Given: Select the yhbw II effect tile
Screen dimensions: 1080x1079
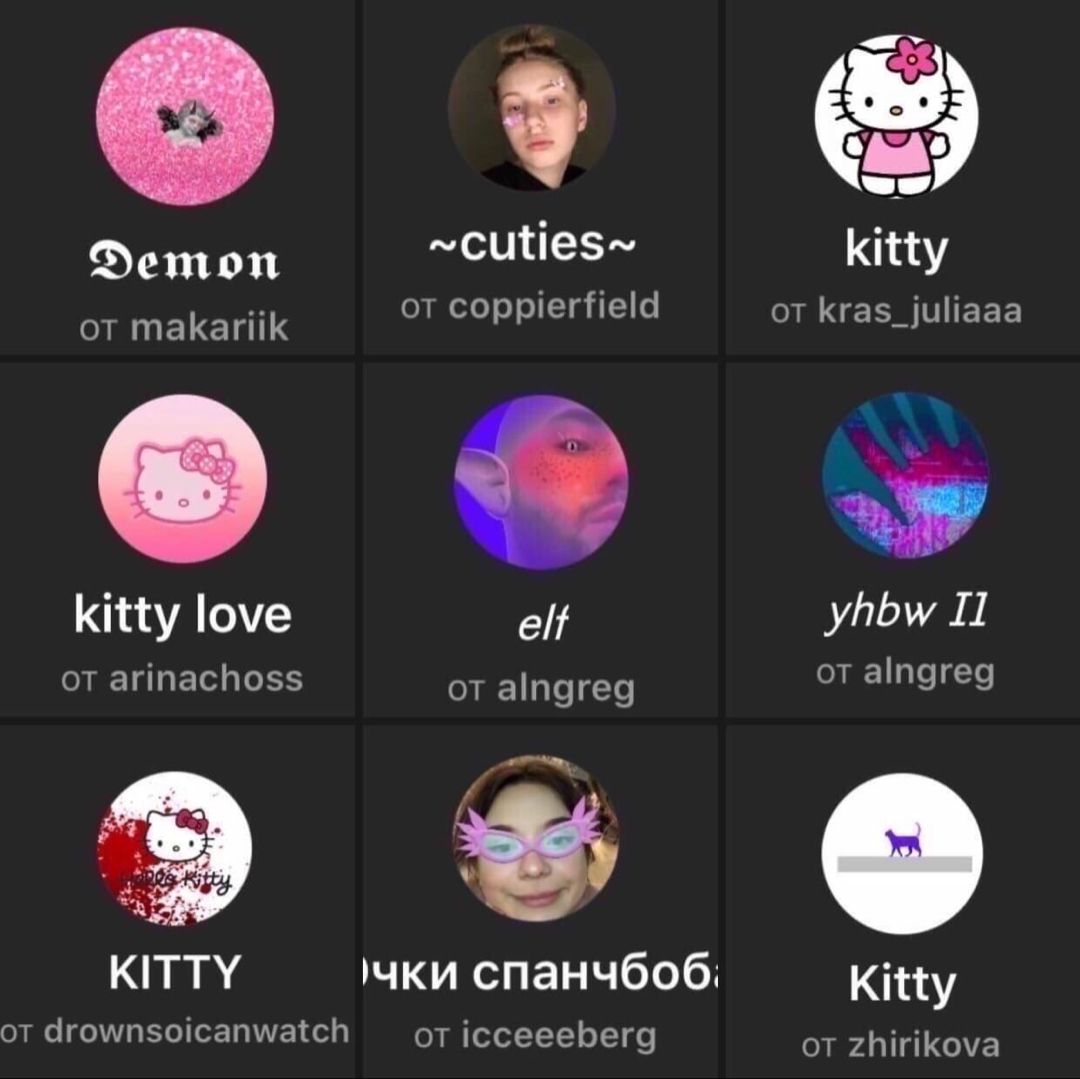Looking at the screenshot, I should 905,476.
